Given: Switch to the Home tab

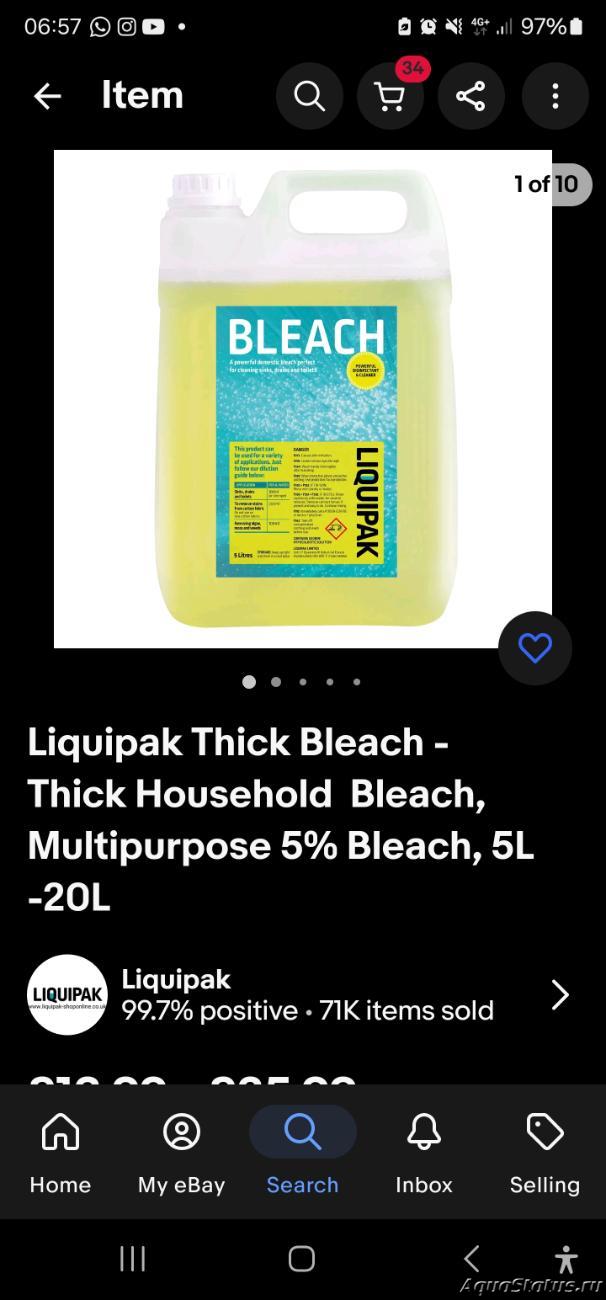Looking at the screenshot, I should click(x=60, y=1154).
